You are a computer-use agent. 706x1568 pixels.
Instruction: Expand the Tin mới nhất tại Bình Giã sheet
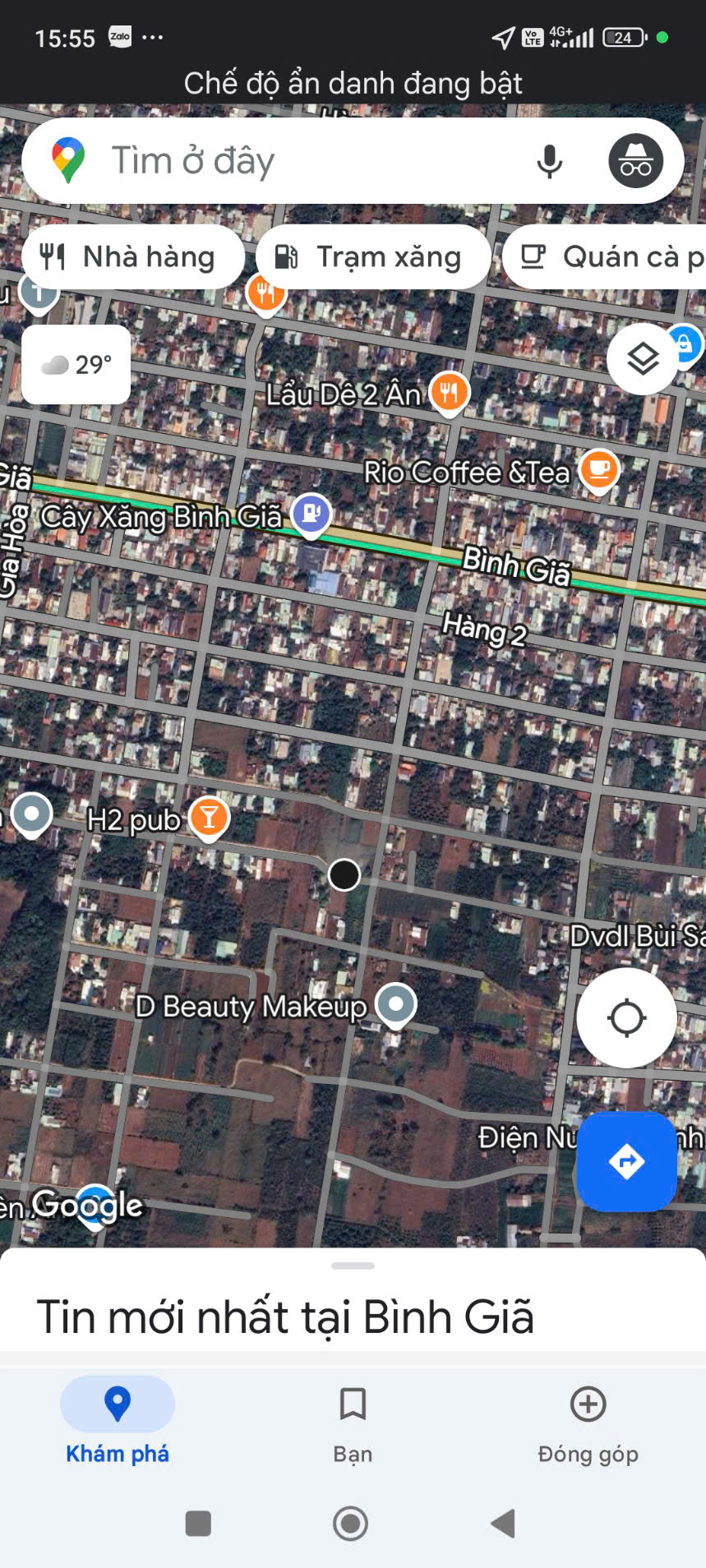[353, 1298]
